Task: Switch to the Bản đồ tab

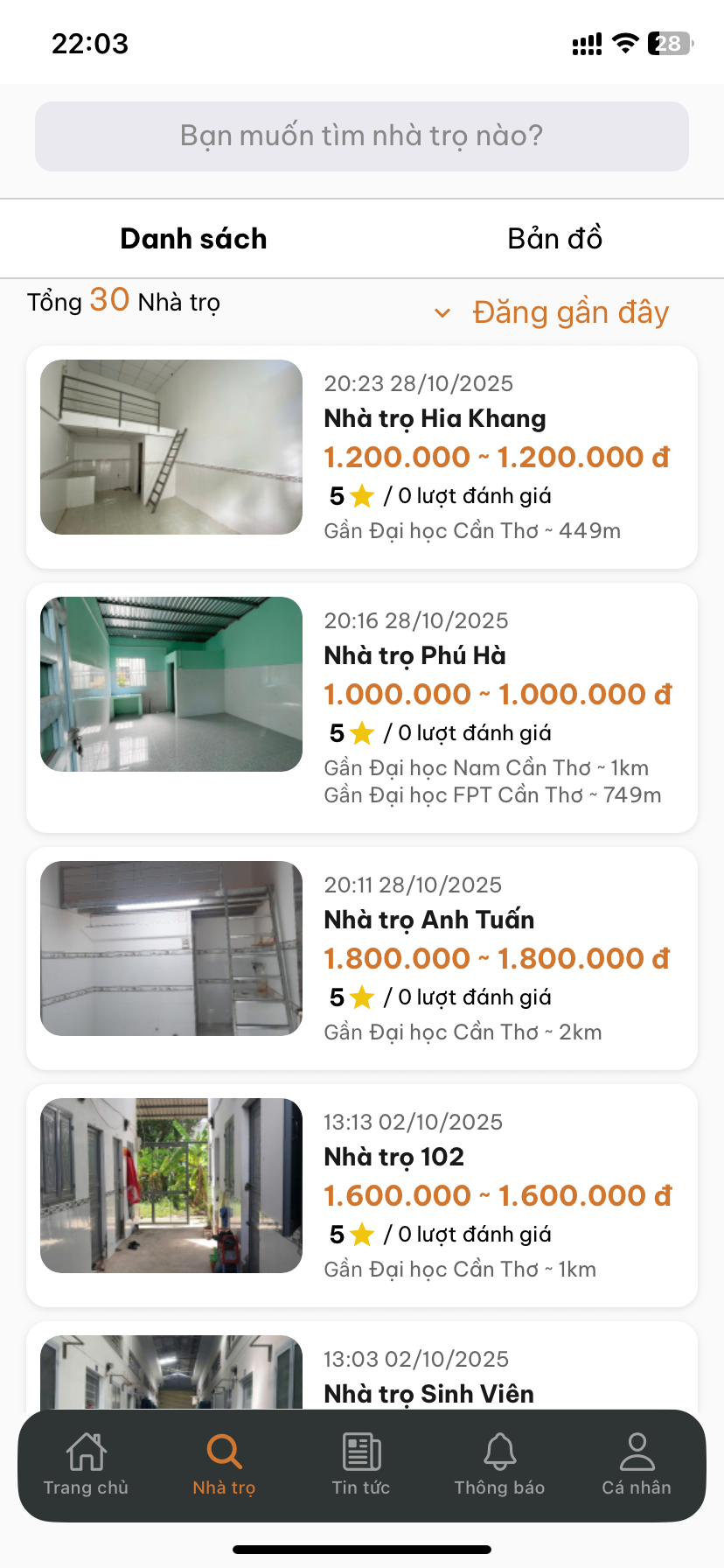Action: click(555, 238)
